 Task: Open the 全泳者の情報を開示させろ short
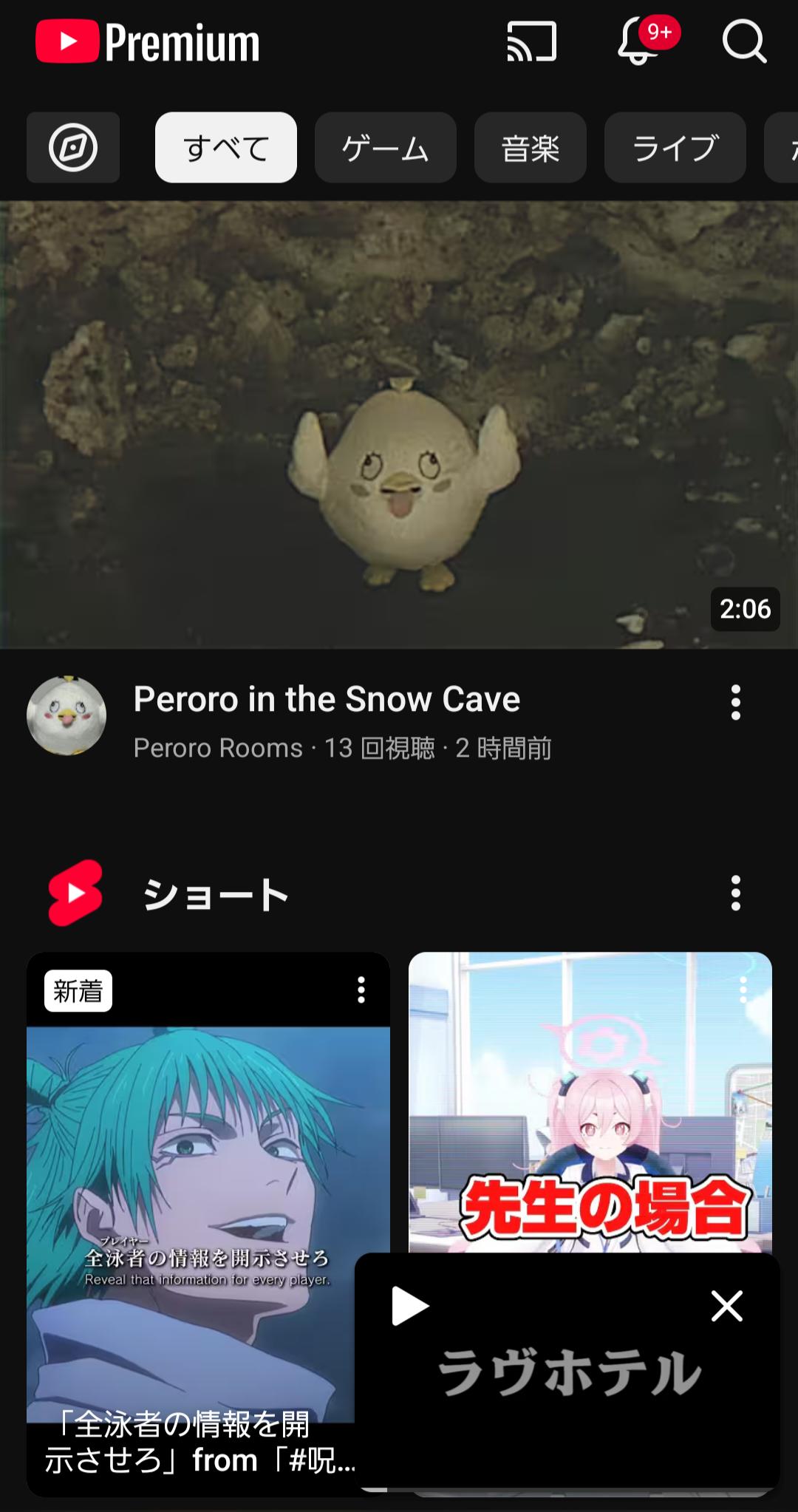[192, 1219]
